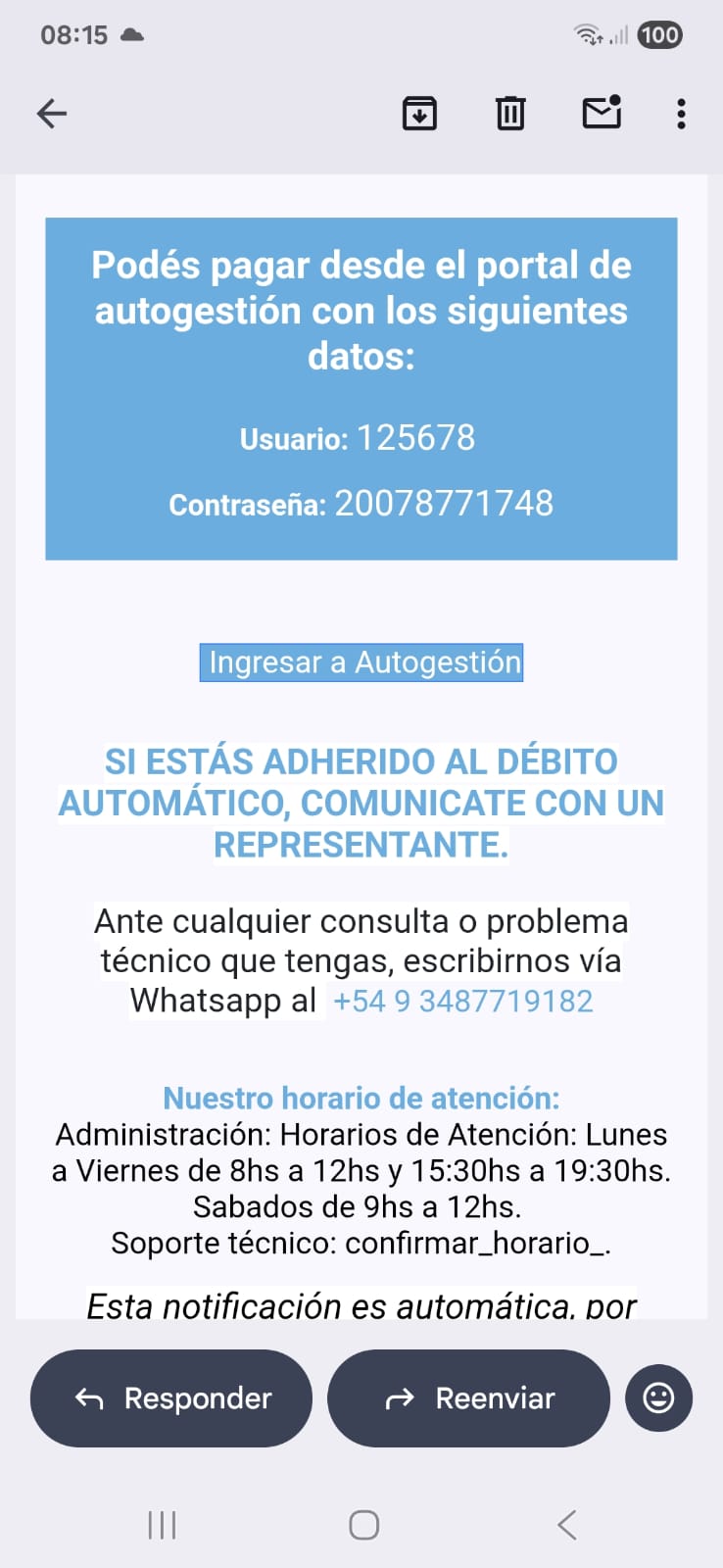Viewport: 723px width, 1568px height.
Task: Open the Ingresar a Autogestión link
Action: tap(361, 662)
